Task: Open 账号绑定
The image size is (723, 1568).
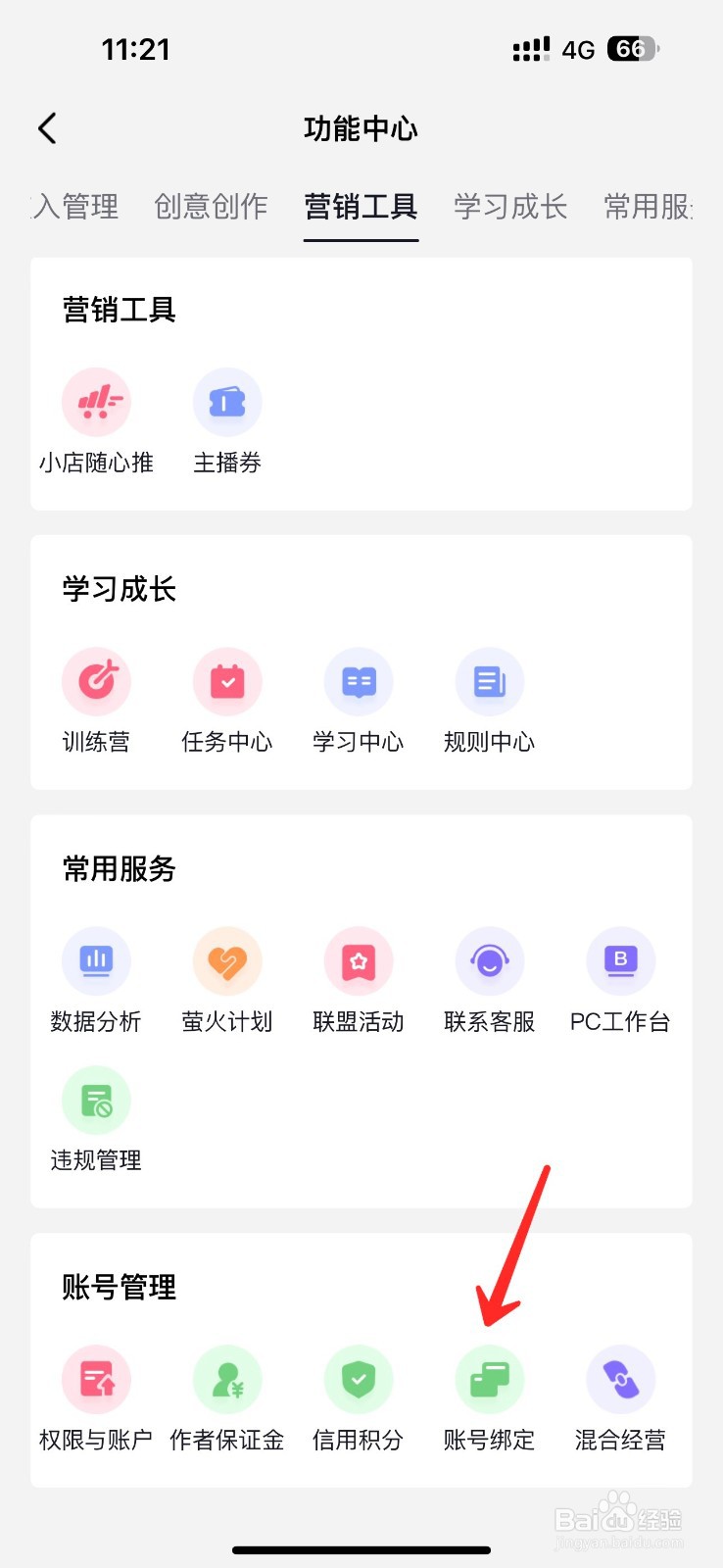Action: (490, 1399)
